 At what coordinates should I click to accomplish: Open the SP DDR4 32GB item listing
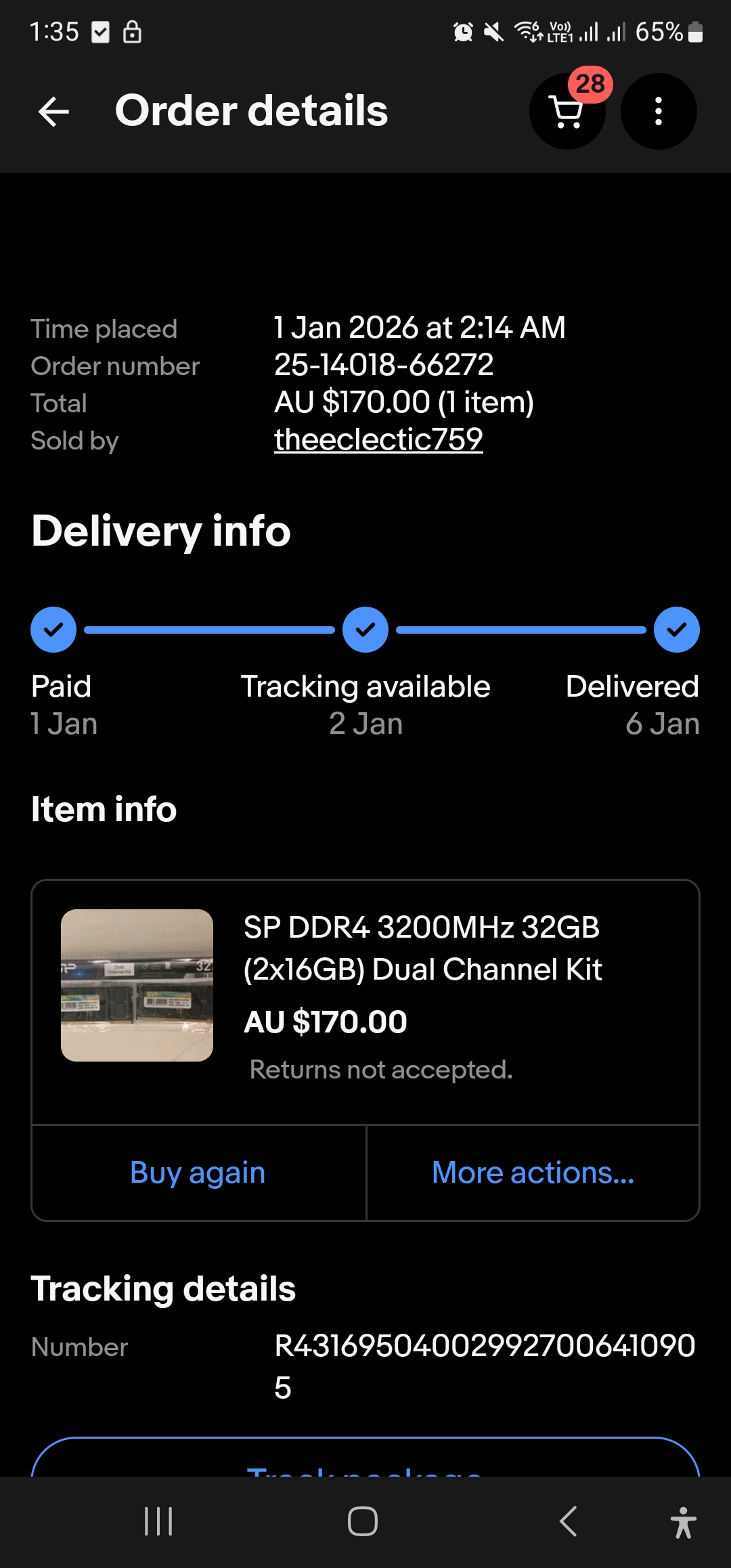[422, 948]
